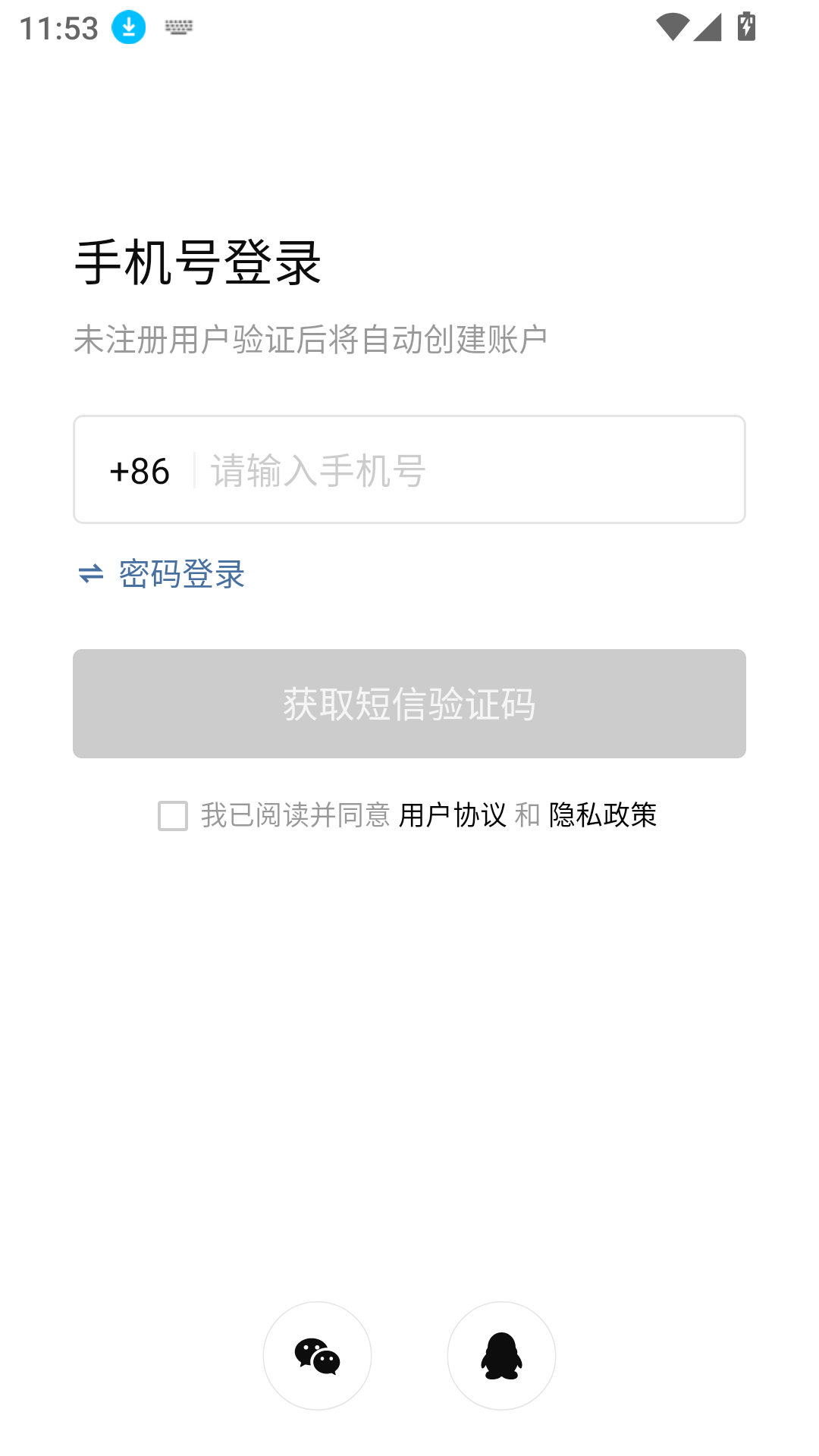Check the 我已阅读并同意 agreement checkbox

coord(172,816)
